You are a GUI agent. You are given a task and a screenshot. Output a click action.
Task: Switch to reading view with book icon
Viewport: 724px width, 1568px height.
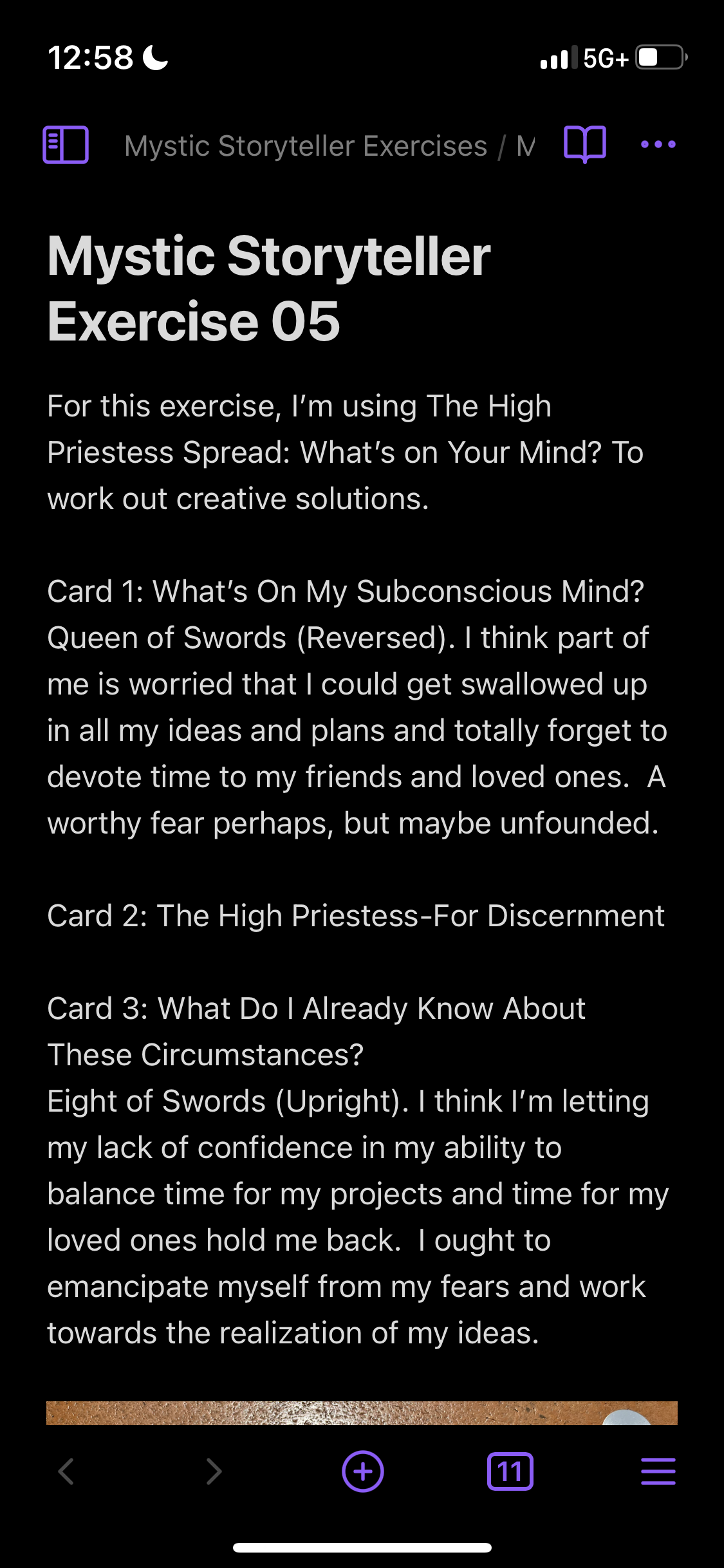[584, 144]
